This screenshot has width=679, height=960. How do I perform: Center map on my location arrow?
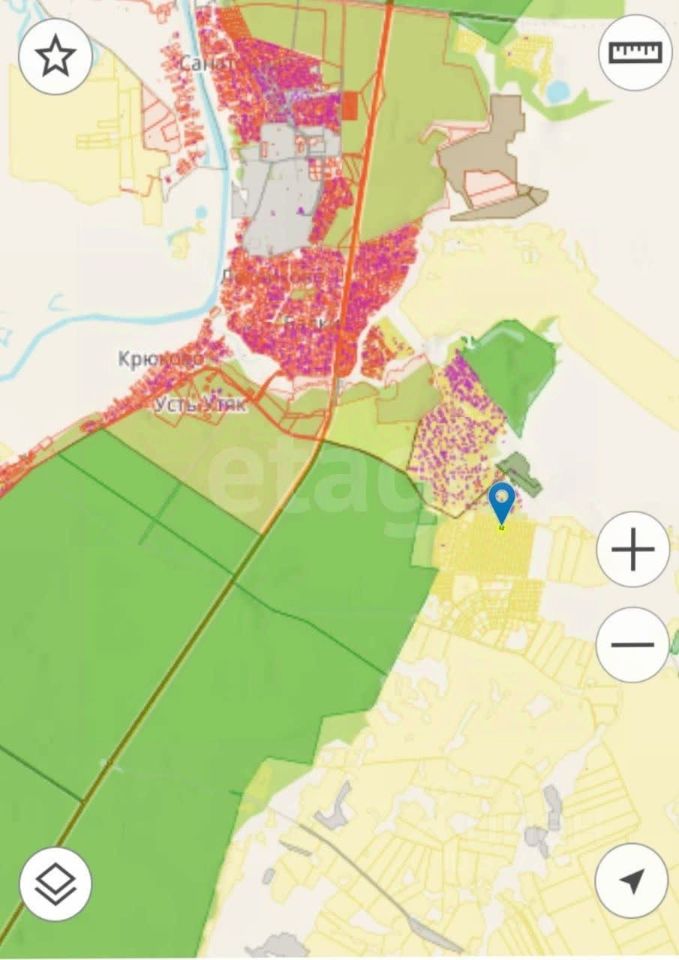[x=632, y=881]
